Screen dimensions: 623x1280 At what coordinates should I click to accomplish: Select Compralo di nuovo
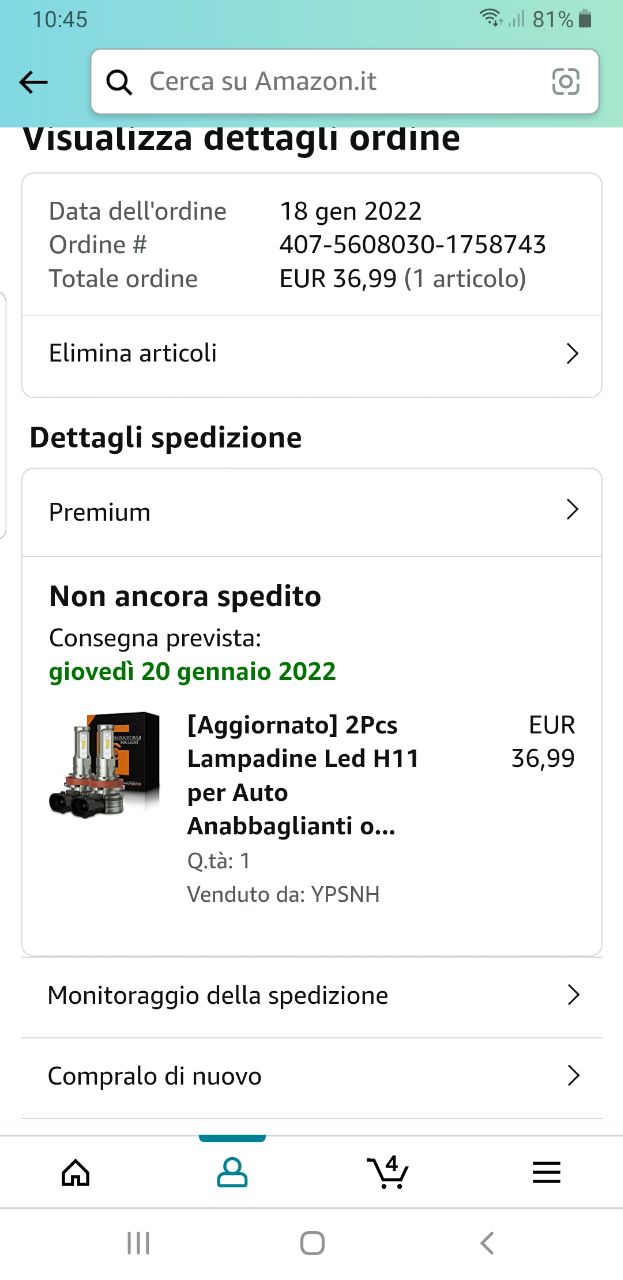pyautogui.click(x=312, y=1077)
